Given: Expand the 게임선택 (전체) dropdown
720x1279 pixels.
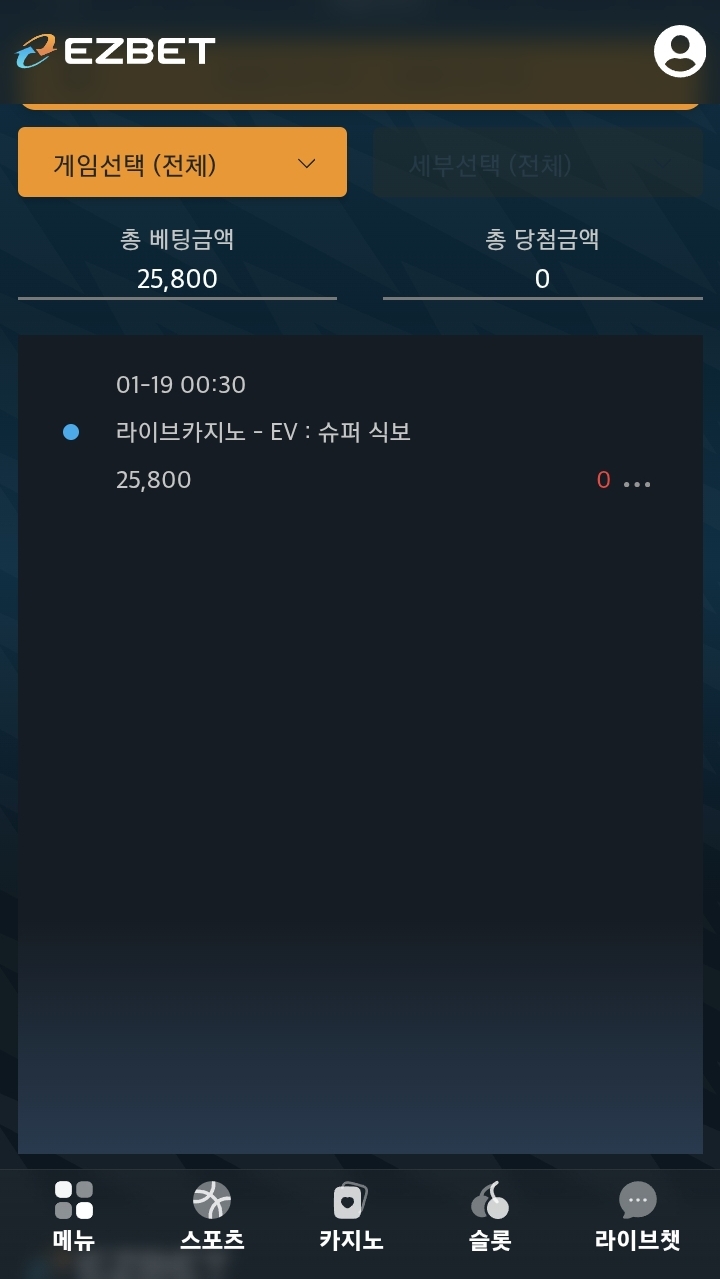Looking at the screenshot, I should pos(182,162).
